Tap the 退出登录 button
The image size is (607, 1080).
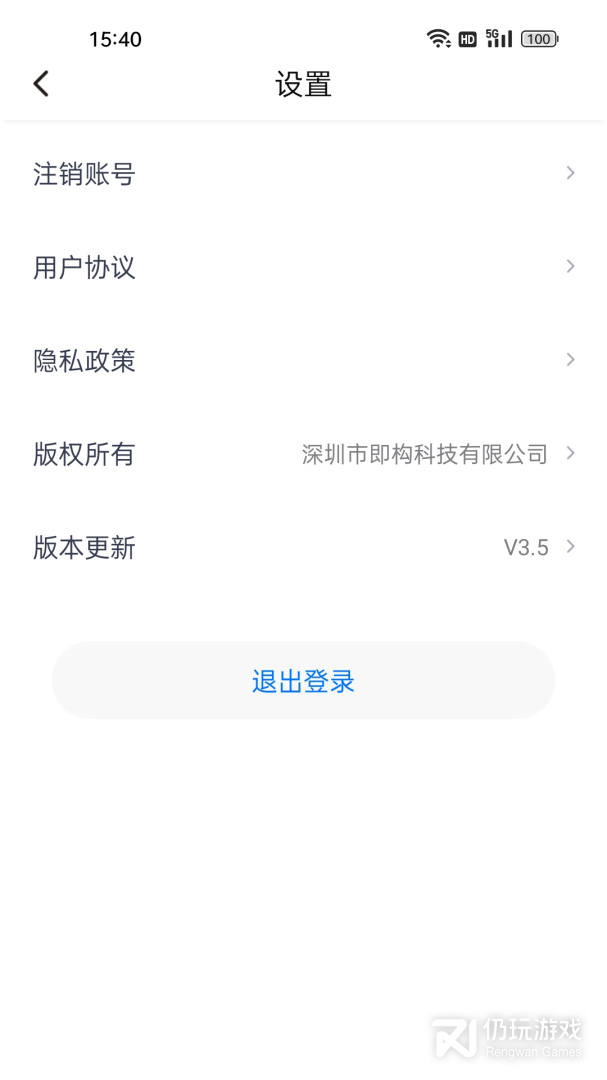tap(303, 681)
